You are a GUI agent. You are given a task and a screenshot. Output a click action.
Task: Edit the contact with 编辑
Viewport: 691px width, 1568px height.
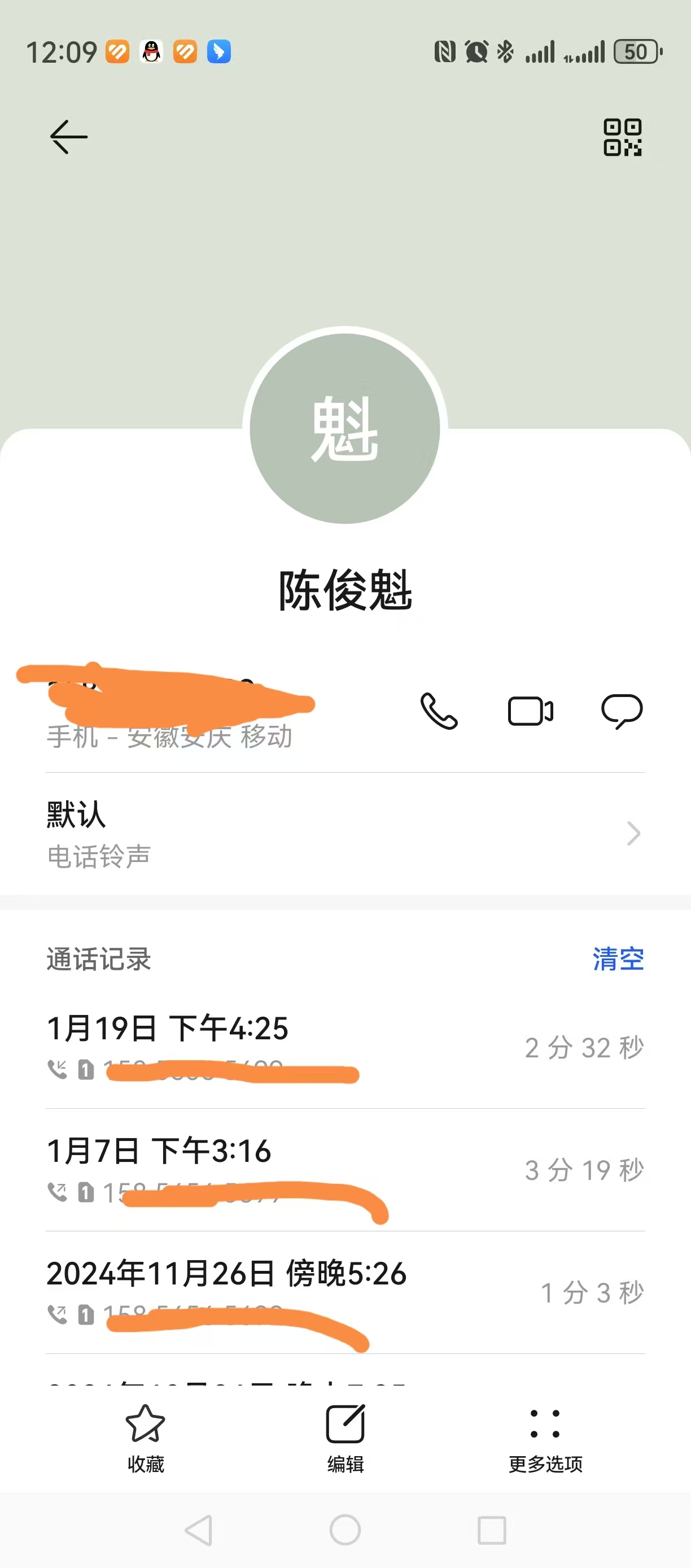tap(345, 1438)
